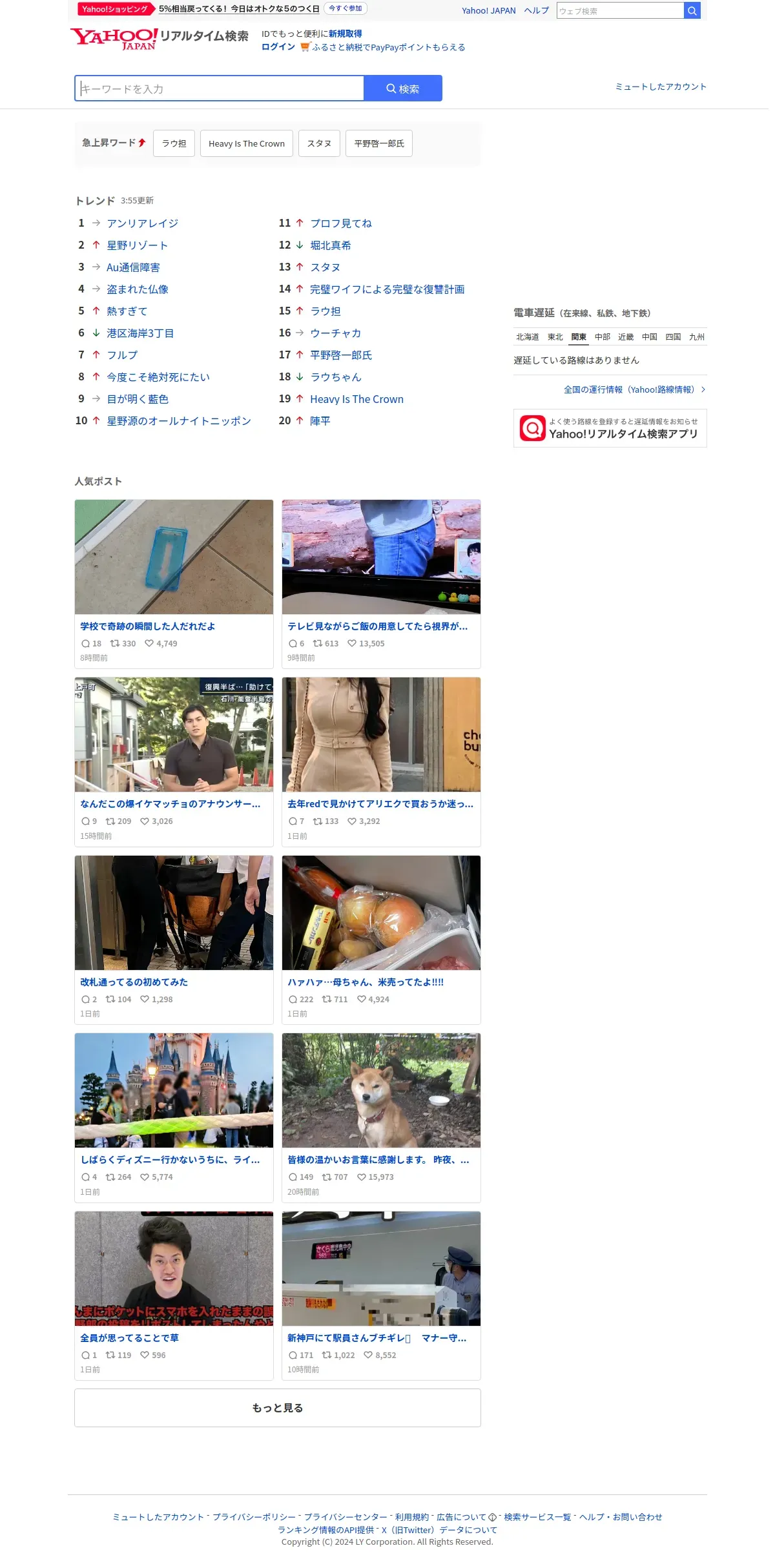Switch train delay region to 近畿
Viewport: 775px width, 1568px height.
click(626, 337)
